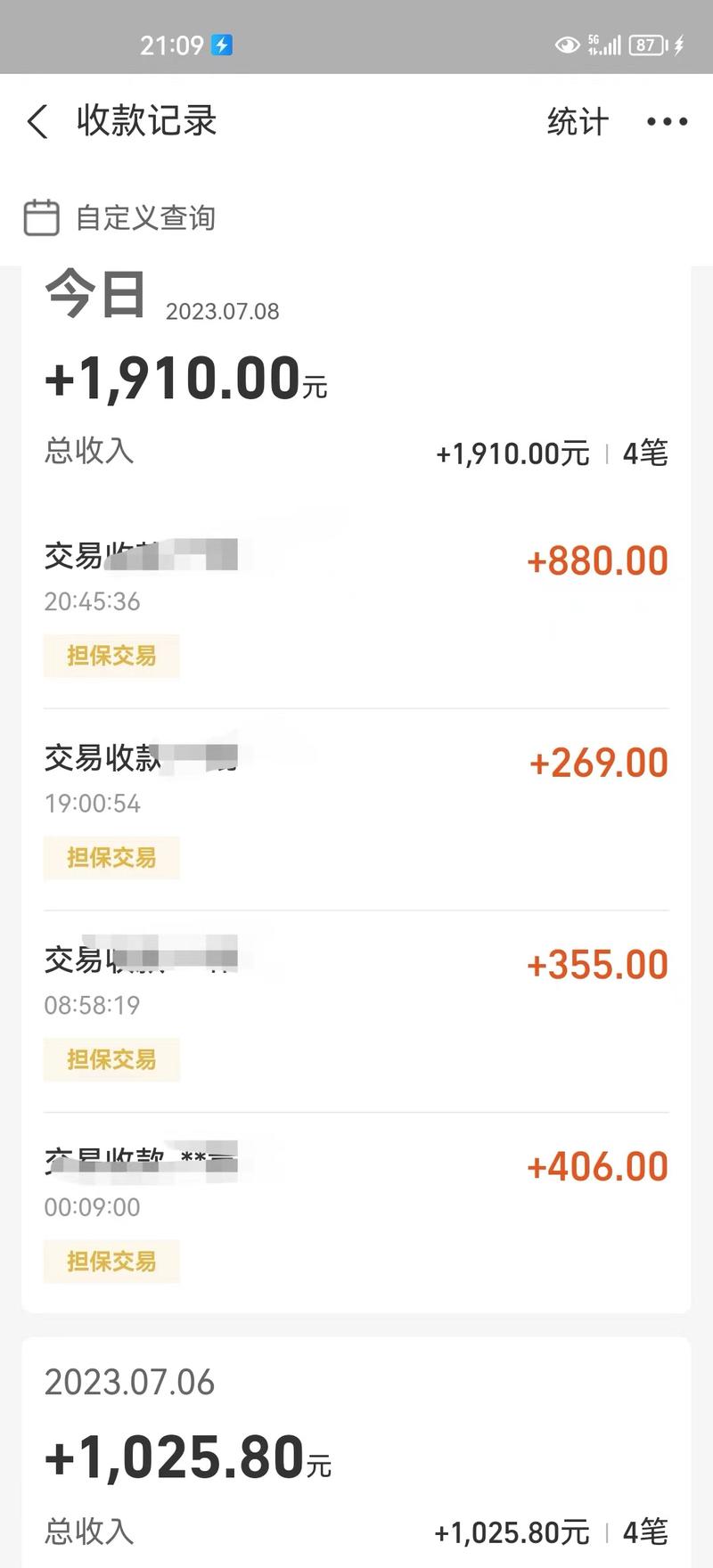Expand the 2023.07.06 records section
Viewport: 713px width, 1568px height.
pyautogui.click(x=129, y=1383)
